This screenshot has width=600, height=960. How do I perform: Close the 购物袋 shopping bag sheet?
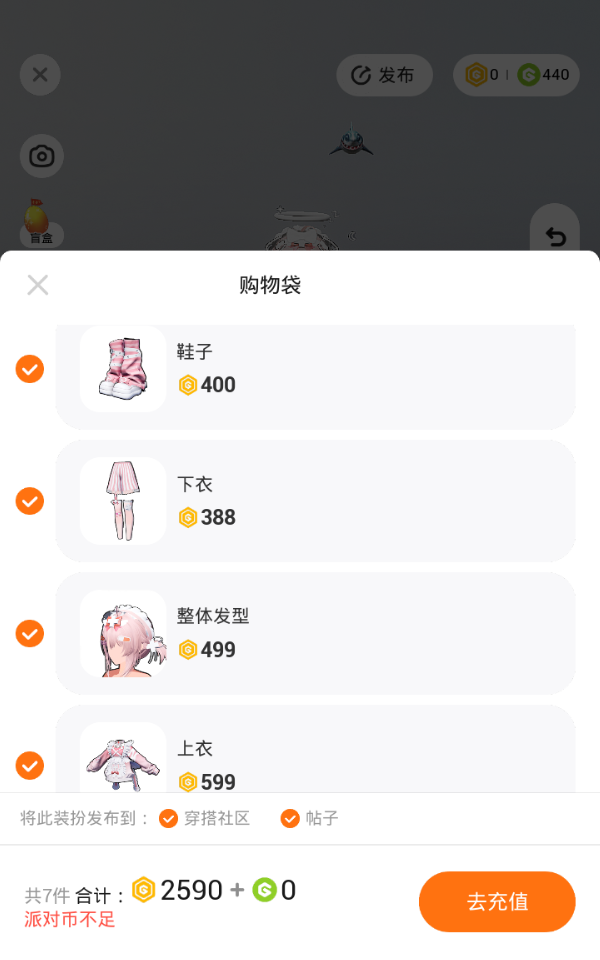[38, 285]
